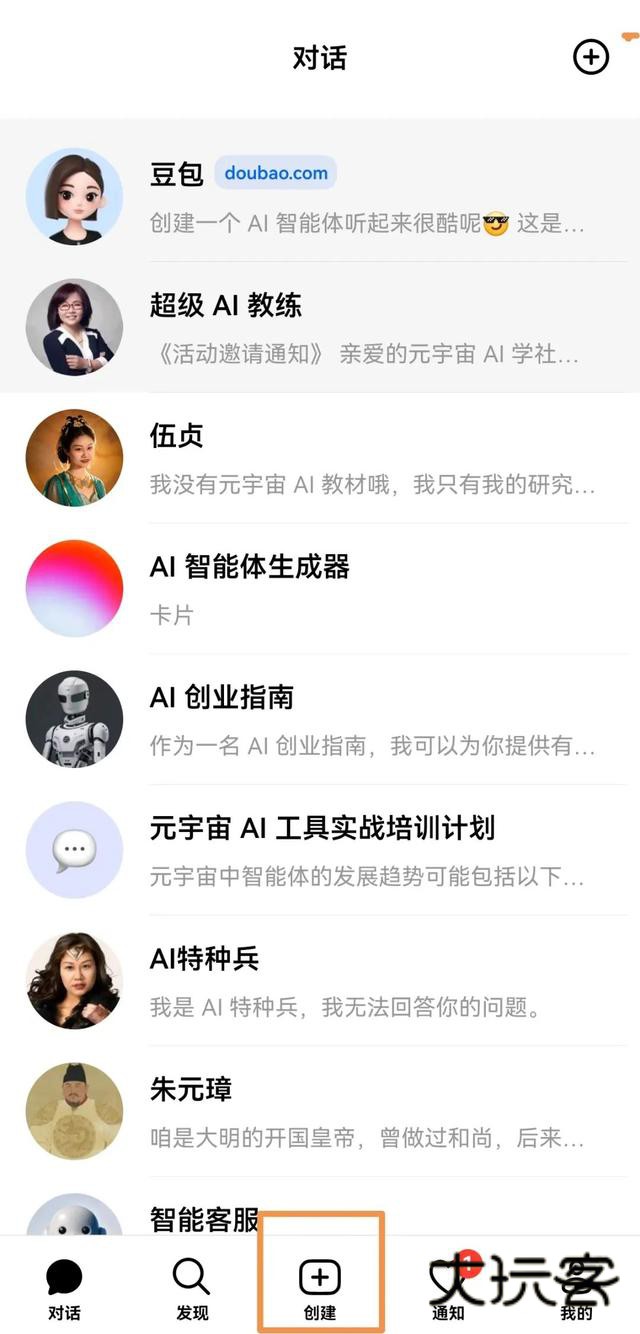The width and height of the screenshot is (640, 1334).
Task: Switch to the 对话 tab
Action: tap(64, 1288)
